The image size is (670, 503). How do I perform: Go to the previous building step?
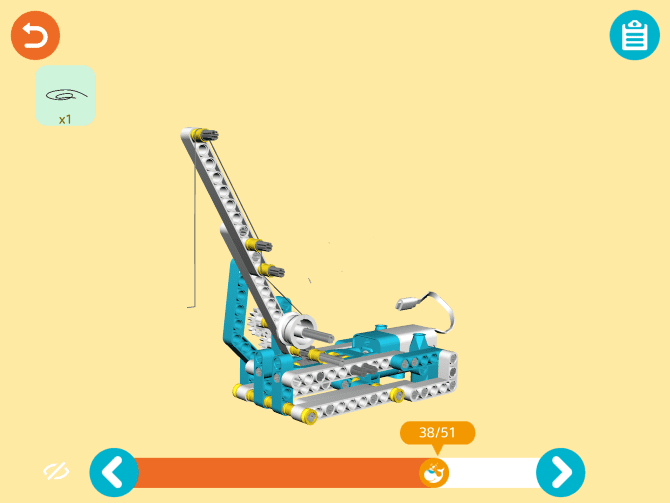114,472
